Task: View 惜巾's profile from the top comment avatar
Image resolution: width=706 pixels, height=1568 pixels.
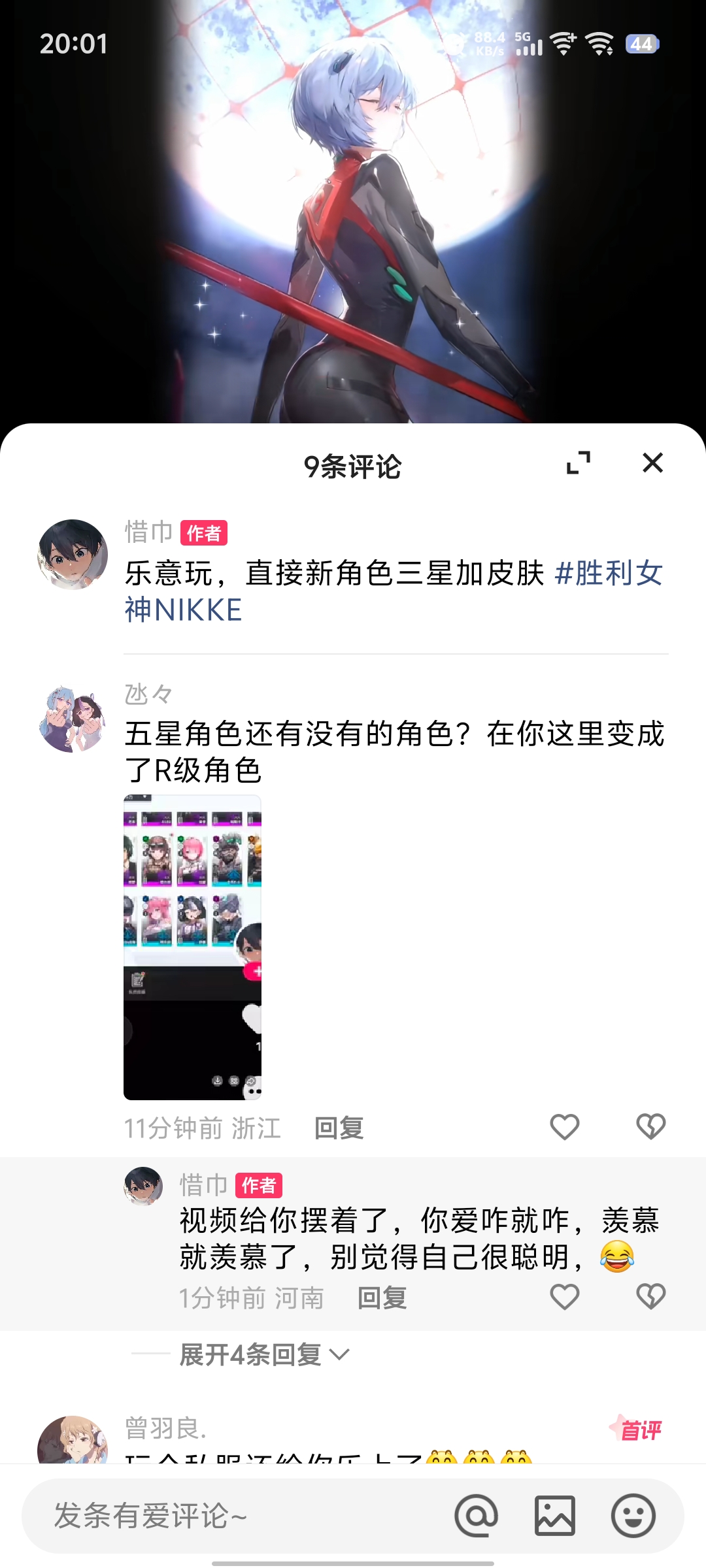Action: point(73,554)
